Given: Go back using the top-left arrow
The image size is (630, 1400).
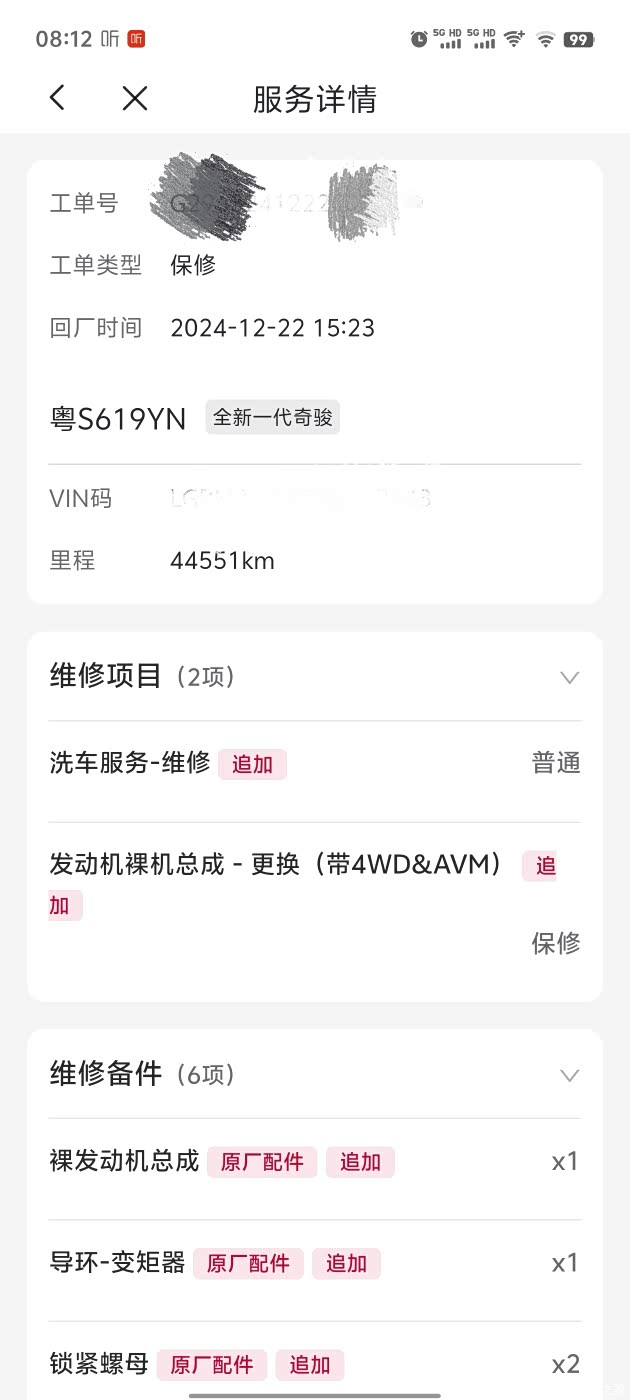Looking at the screenshot, I should point(57,98).
